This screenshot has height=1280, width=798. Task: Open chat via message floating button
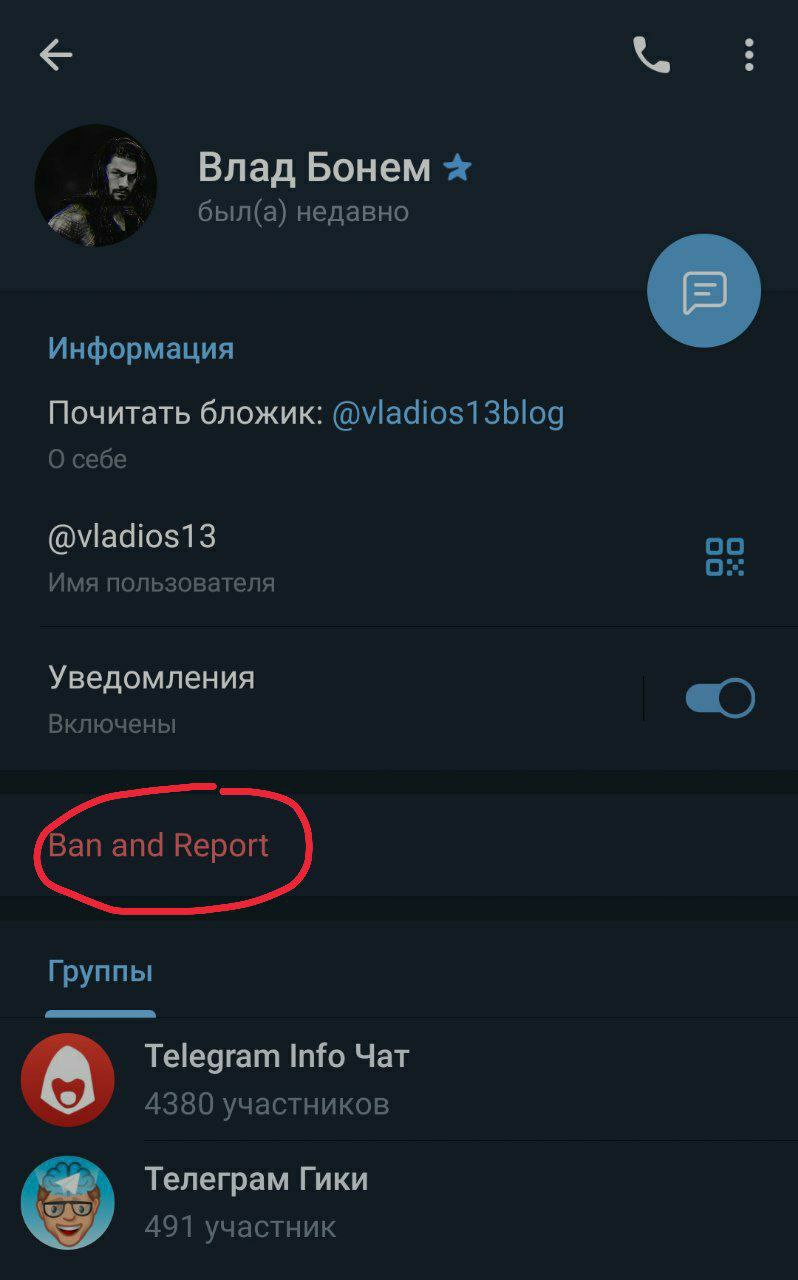pos(703,291)
